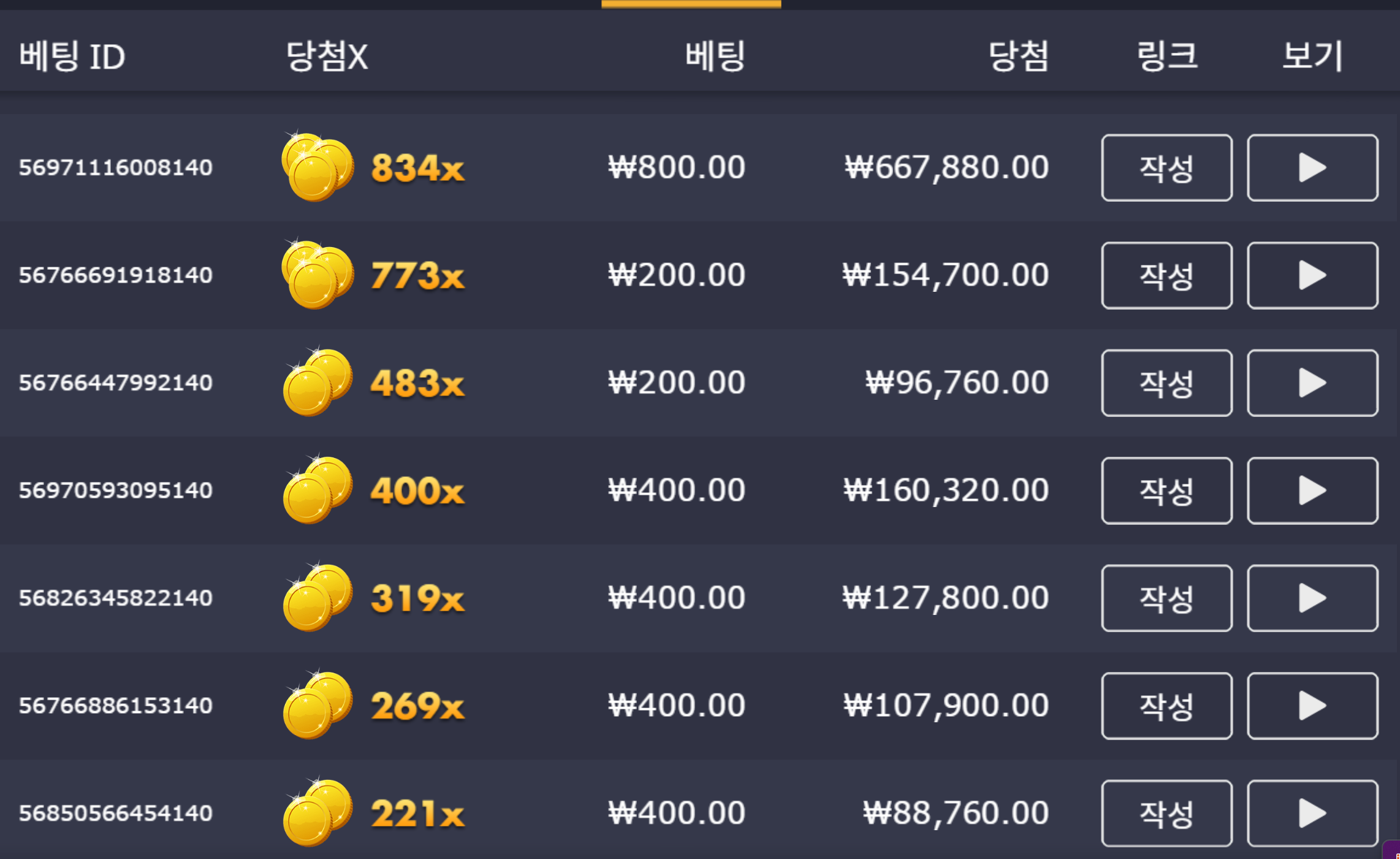Viewport: 1400px width, 859px height.
Task: View replay of the 400x win
Action: (1312, 491)
